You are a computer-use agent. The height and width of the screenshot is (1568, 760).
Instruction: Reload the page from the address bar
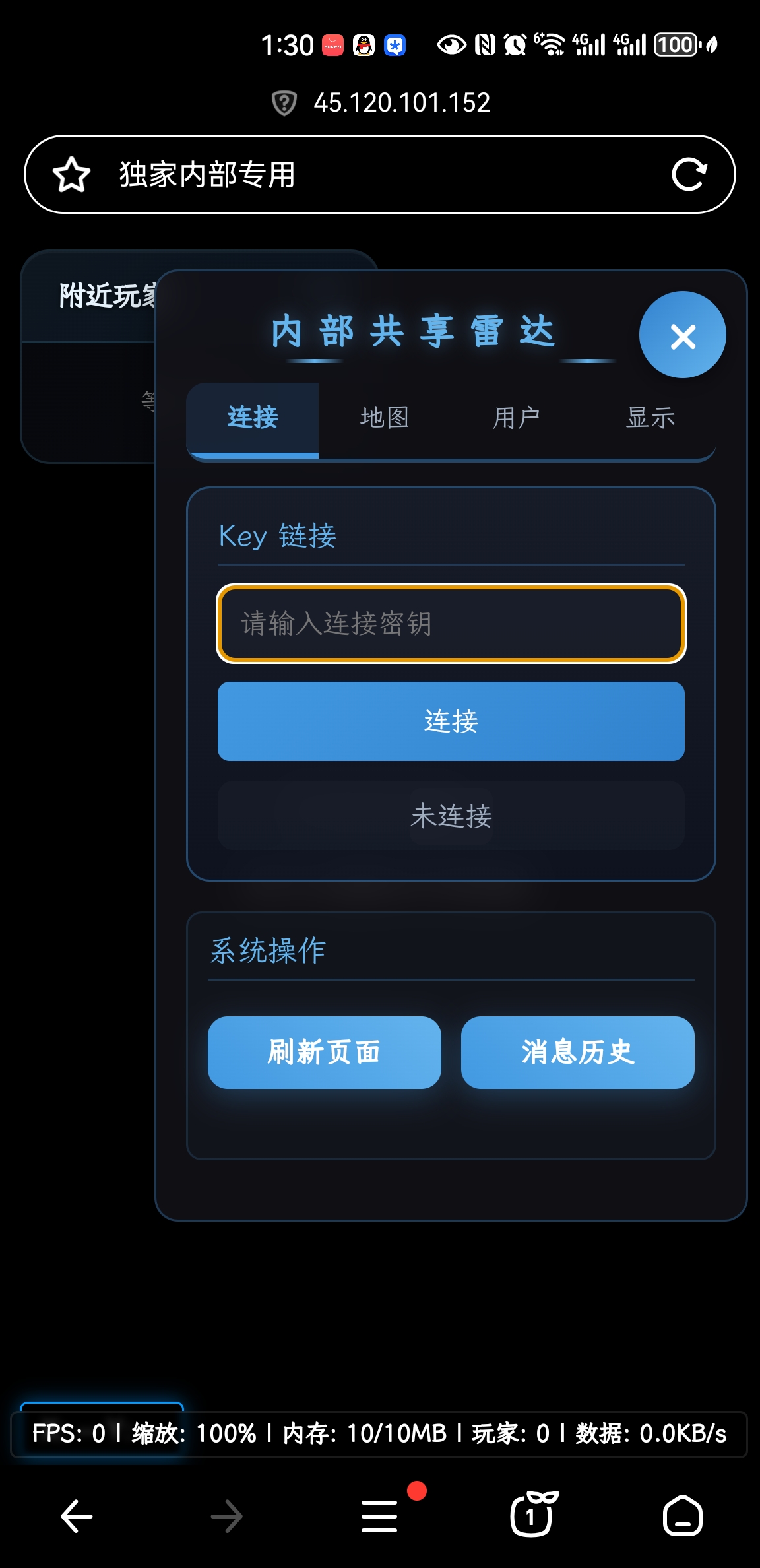tap(689, 175)
